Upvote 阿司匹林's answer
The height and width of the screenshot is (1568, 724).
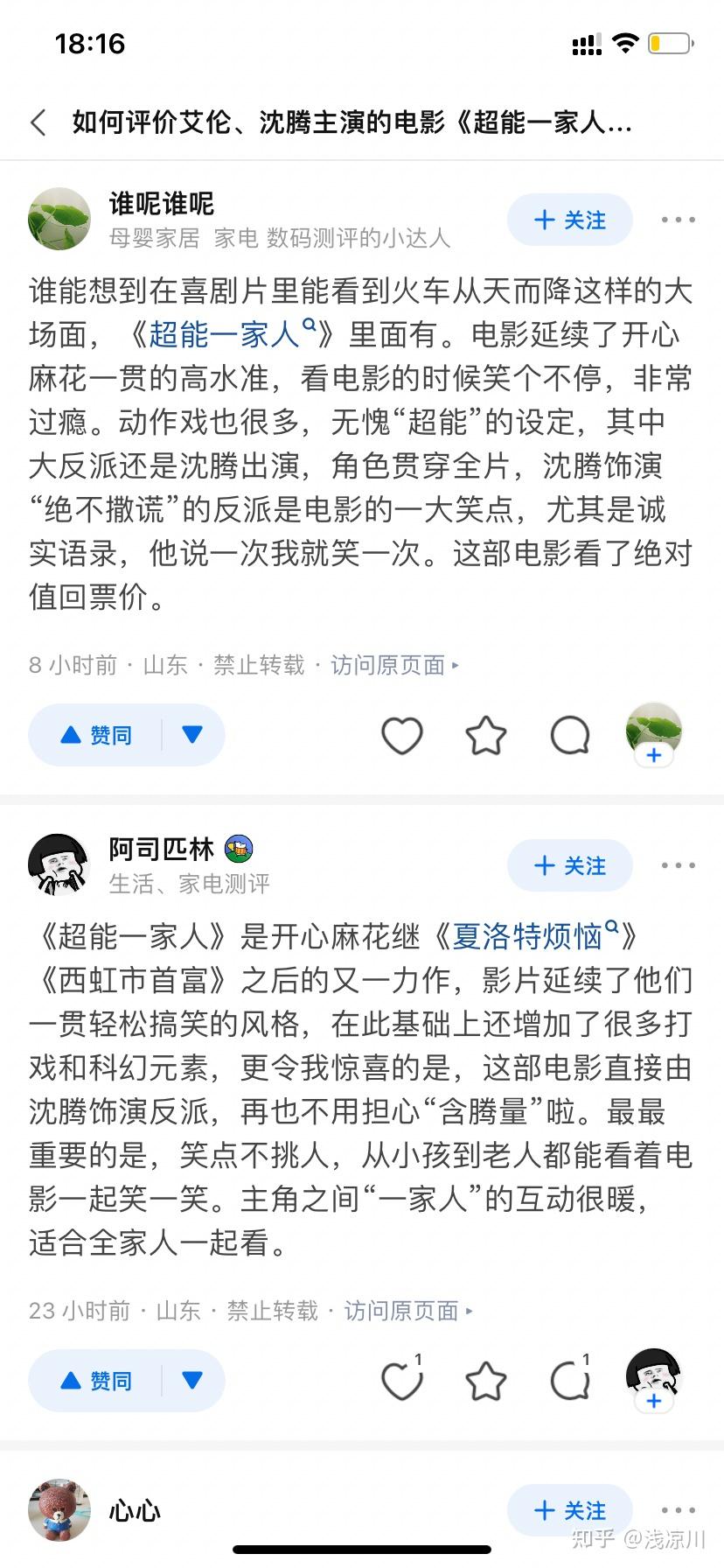coord(97,1382)
